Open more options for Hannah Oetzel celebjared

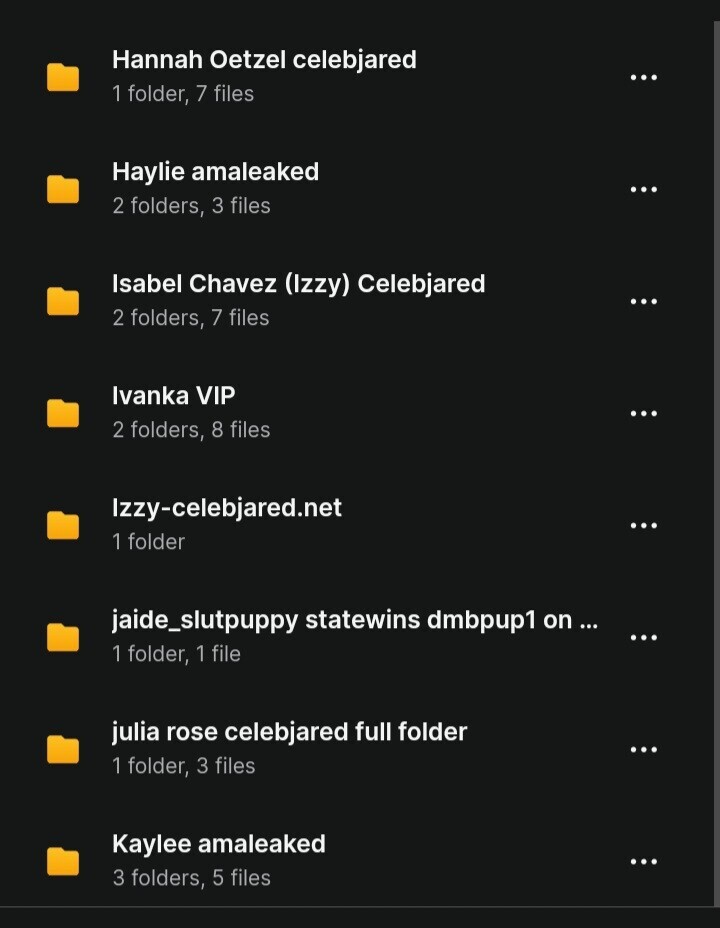[x=643, y=78]
